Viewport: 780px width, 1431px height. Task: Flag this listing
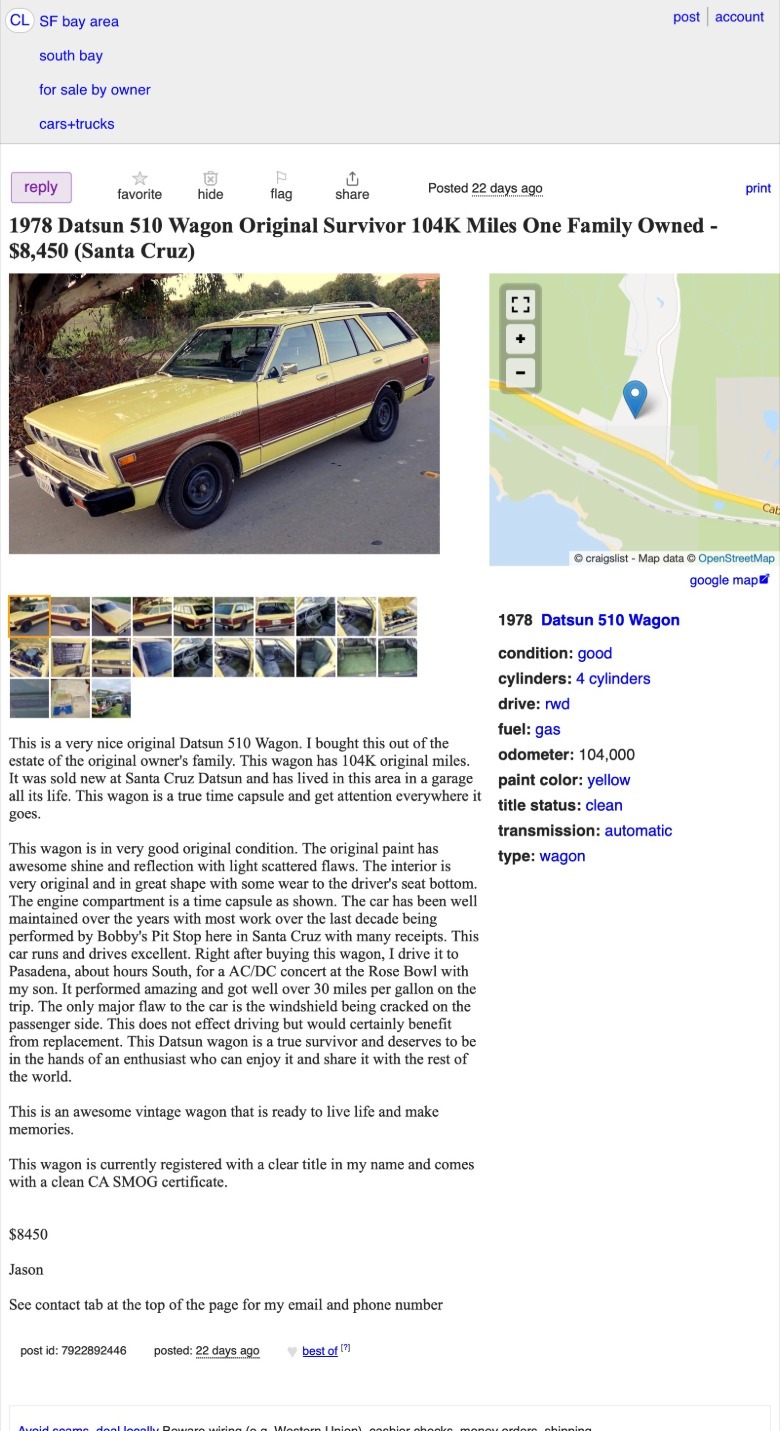[281, 186]
